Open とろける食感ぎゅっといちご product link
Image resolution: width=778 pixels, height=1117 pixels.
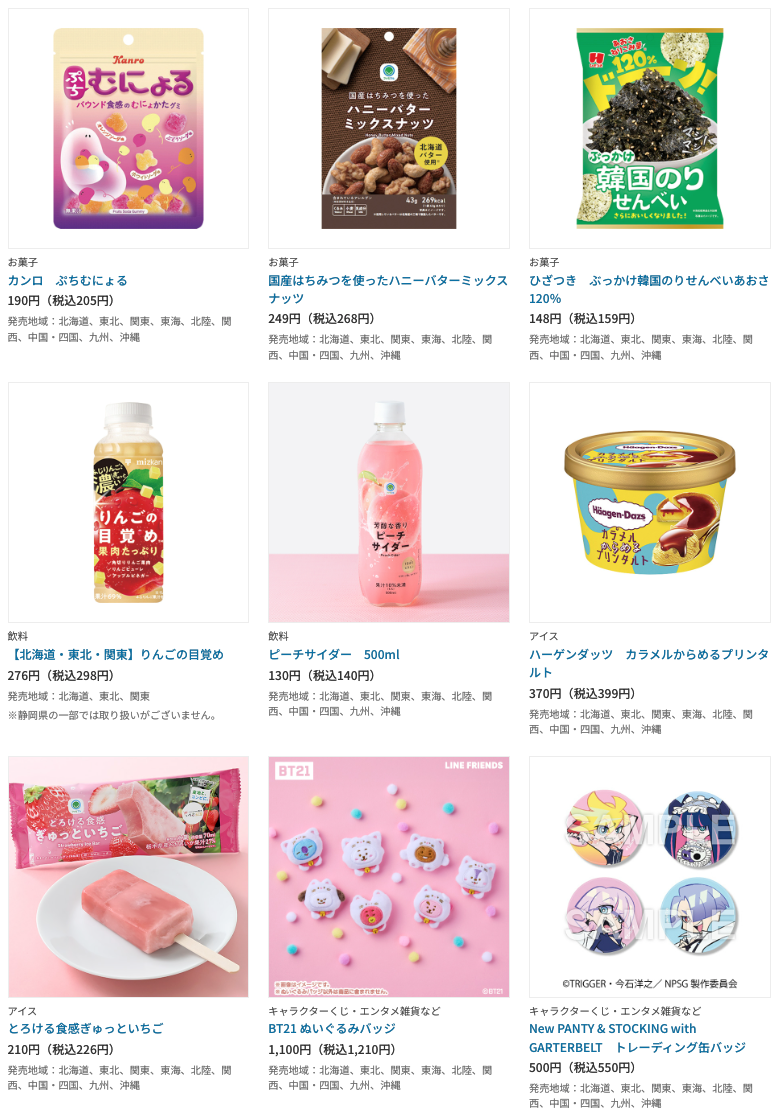(85, 1028)
